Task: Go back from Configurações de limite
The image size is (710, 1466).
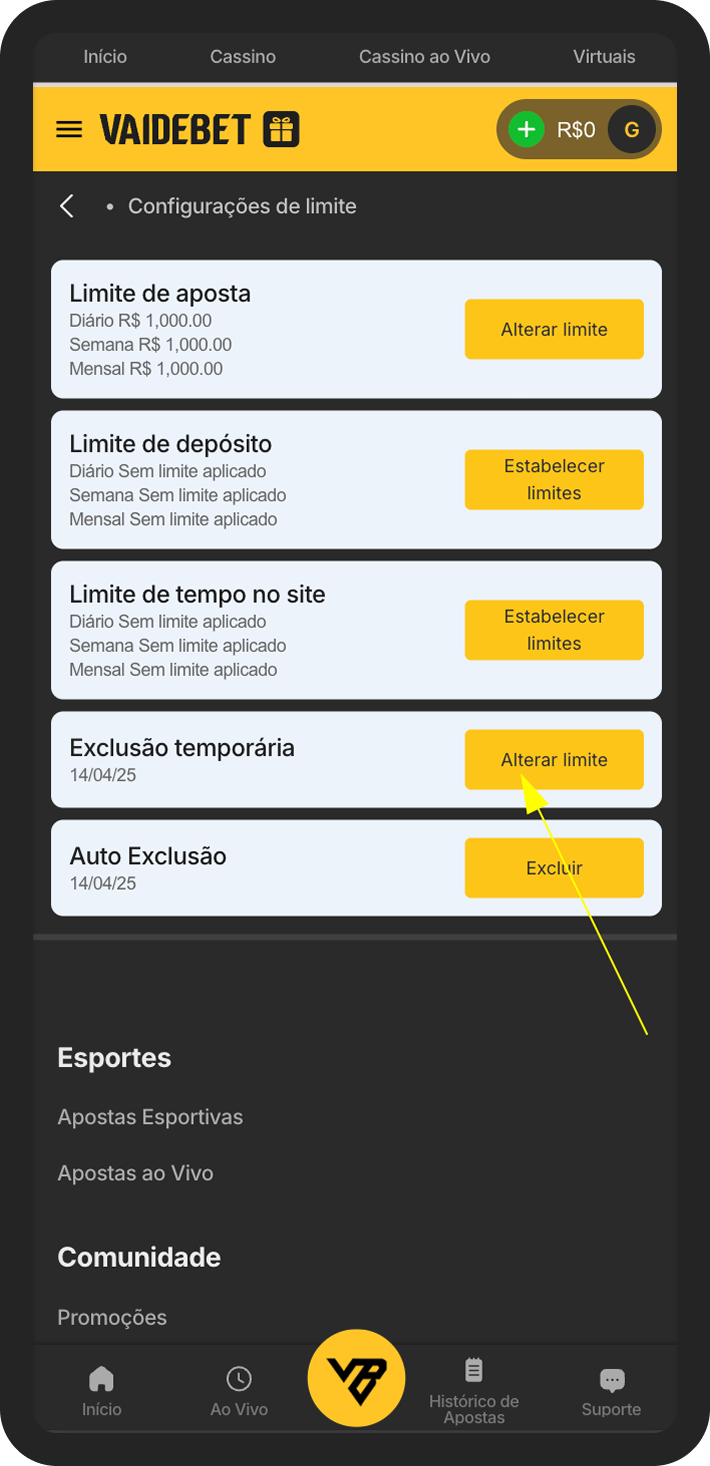Action: [67, 206]
